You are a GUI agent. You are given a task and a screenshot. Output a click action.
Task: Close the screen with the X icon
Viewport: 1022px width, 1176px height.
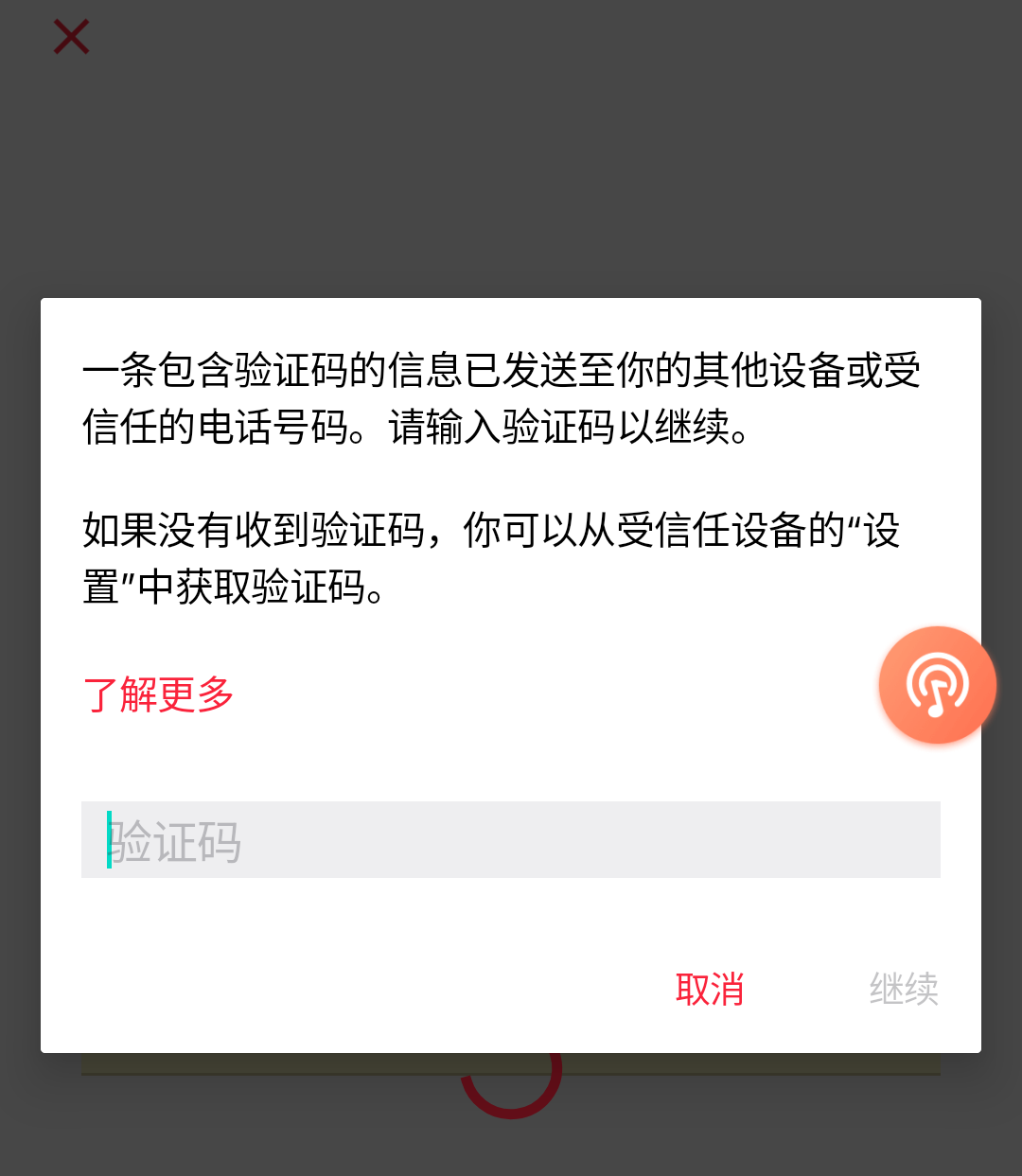(x=71, y=38)
